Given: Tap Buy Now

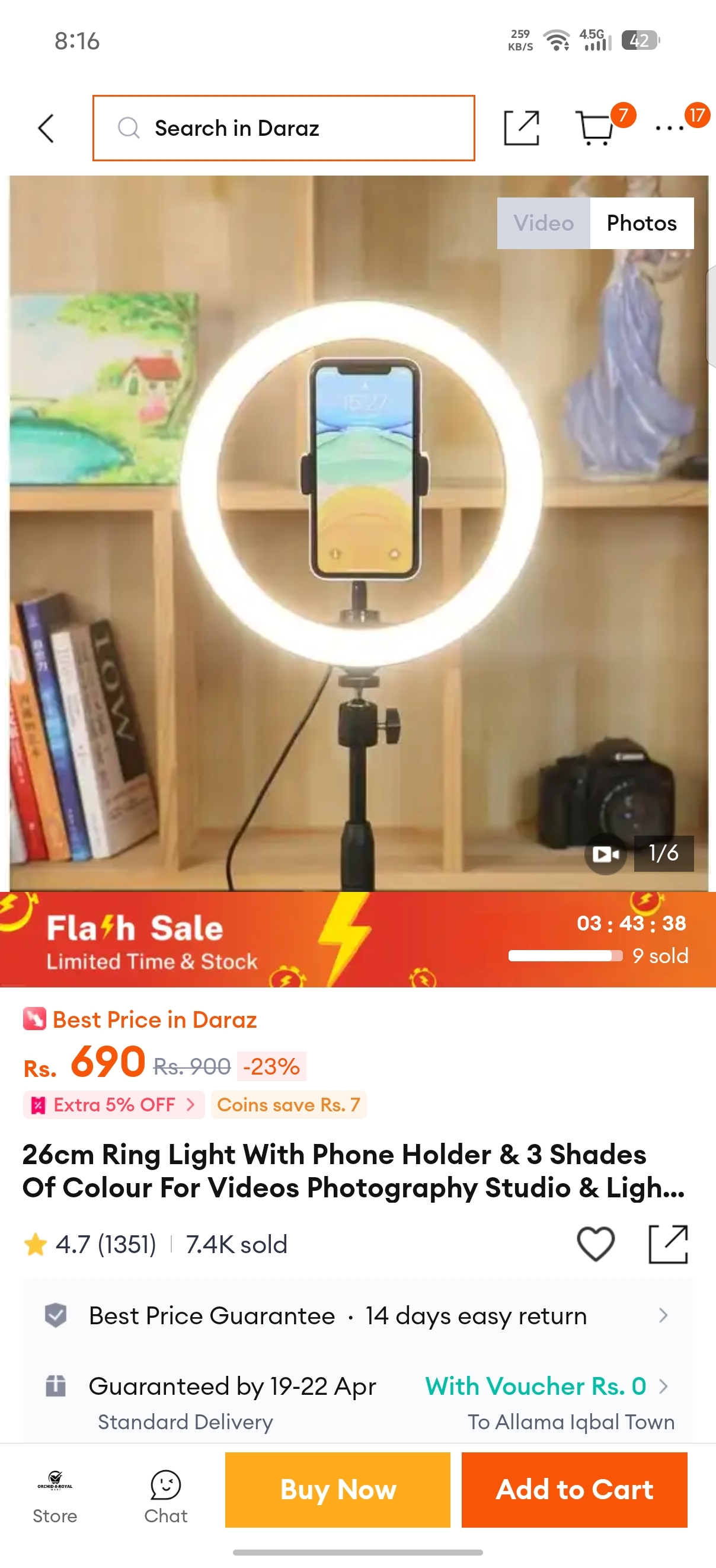Looking at the screenshot, I should coord(338,1490).
